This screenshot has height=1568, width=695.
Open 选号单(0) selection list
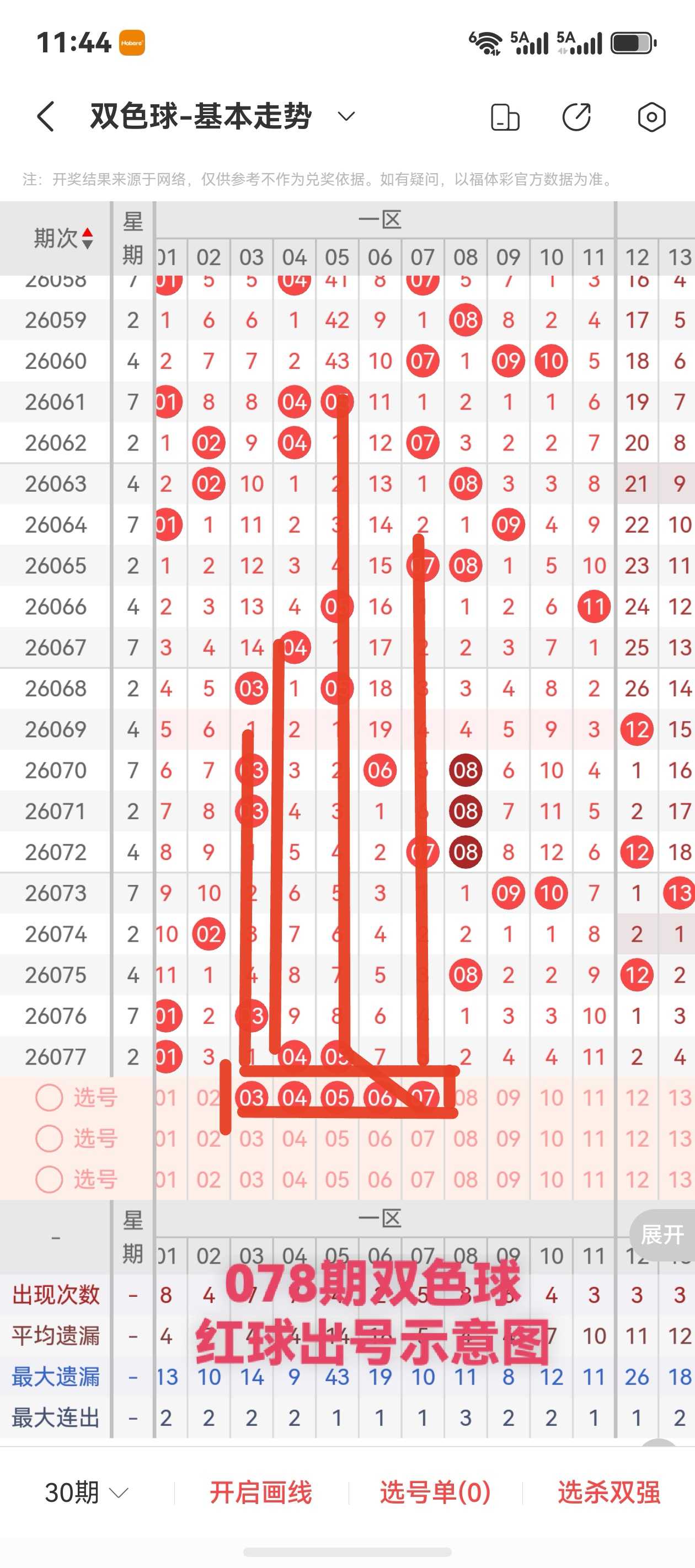click(435, 1492)
